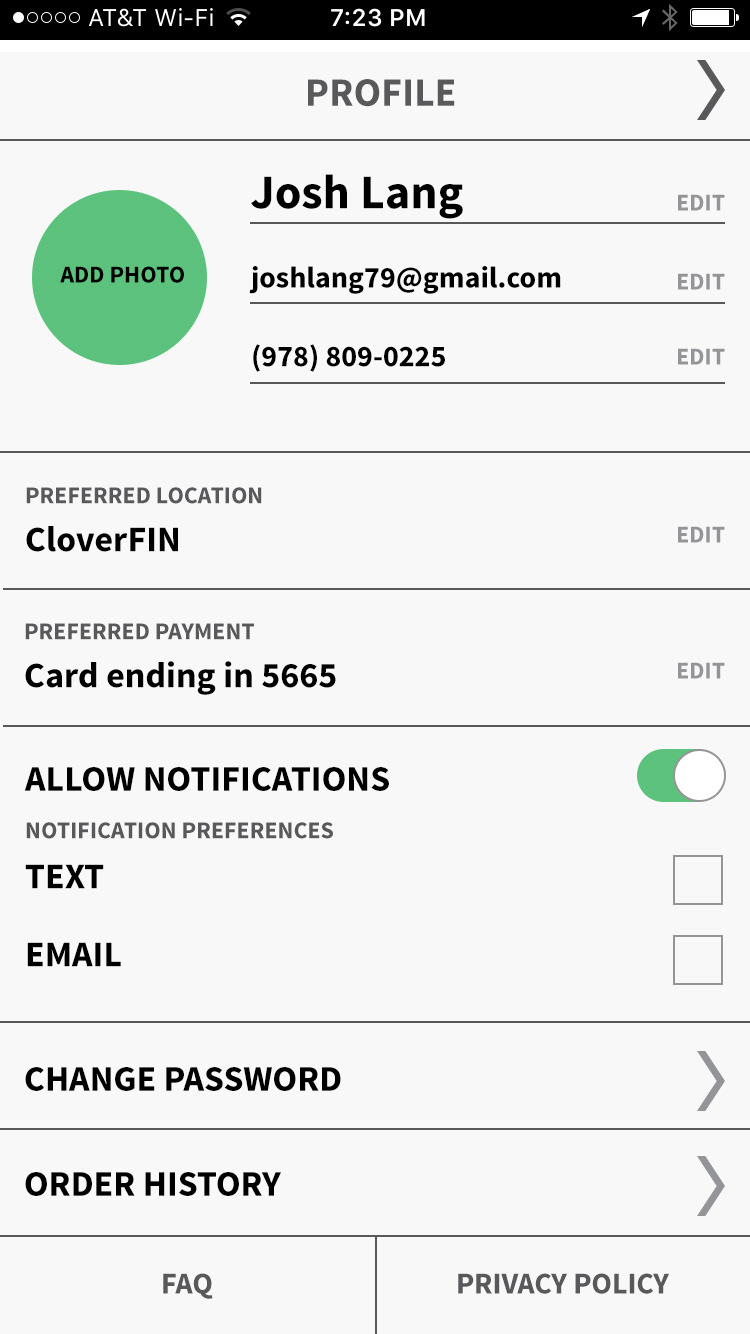The height and width of the screenshot is (1334, 750).
Task: Add a profile photo
Action: pos(120,276)
